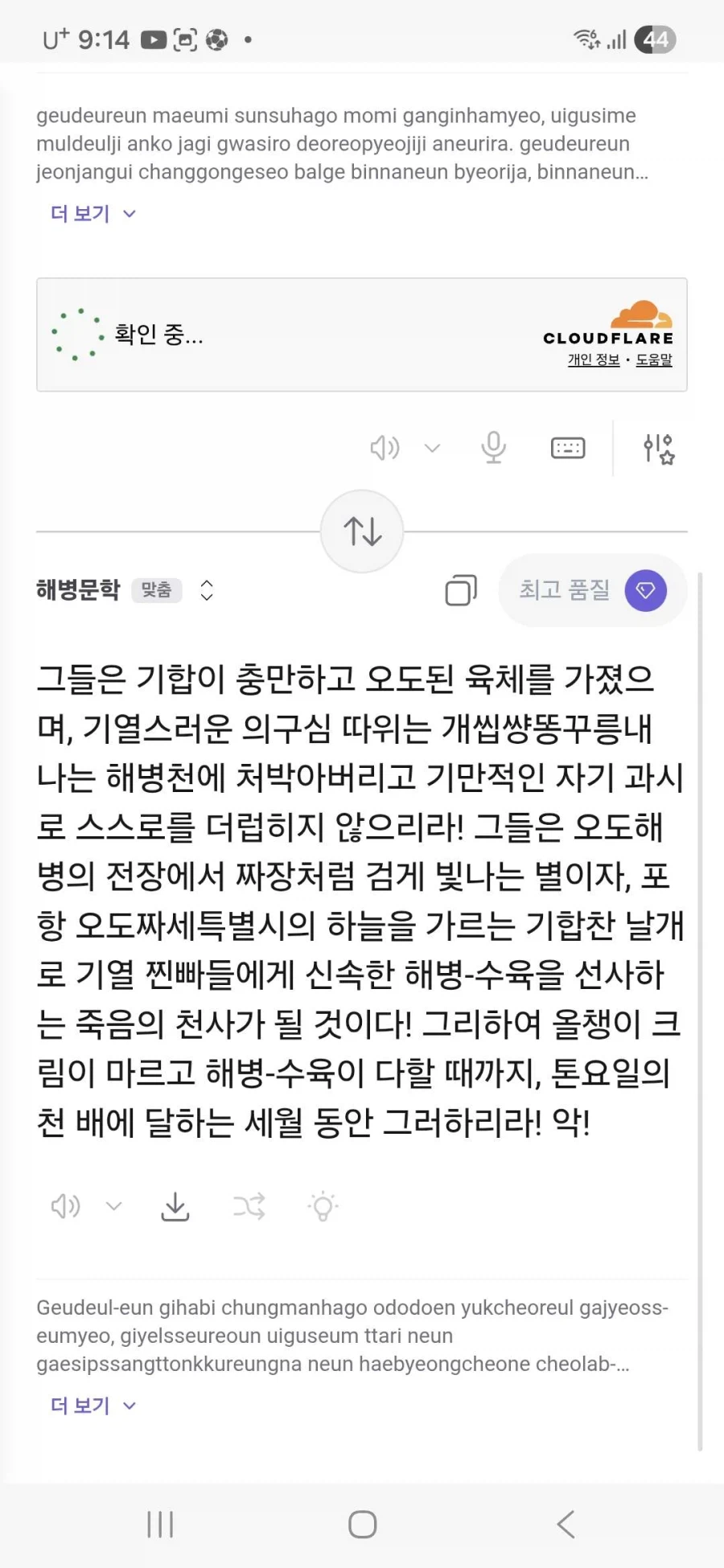Image resolution: width=724 pixels, height=1568 pixels.
Task: Select the 해병문학 target language label
Action: click(78, 589)
